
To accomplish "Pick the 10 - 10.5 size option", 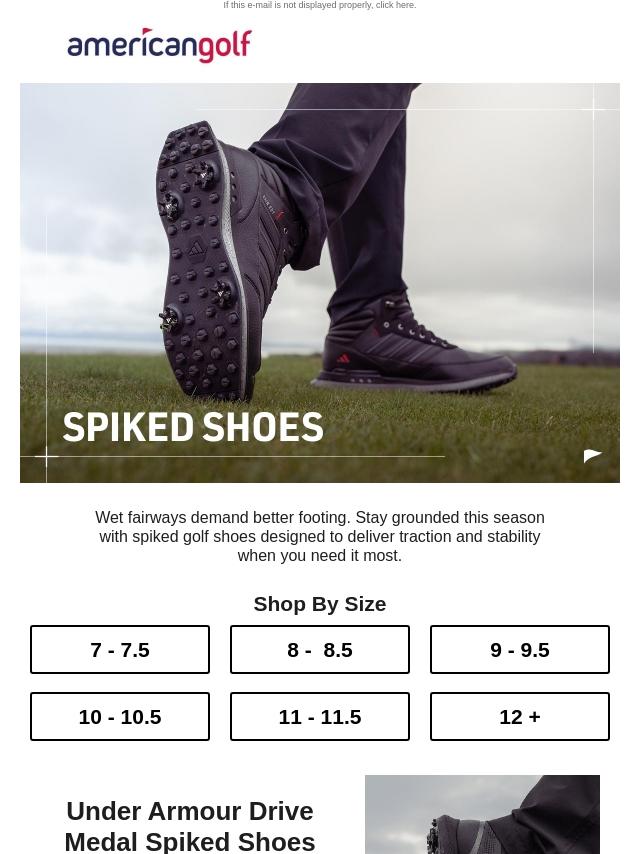I will click(x=120, y=716).
